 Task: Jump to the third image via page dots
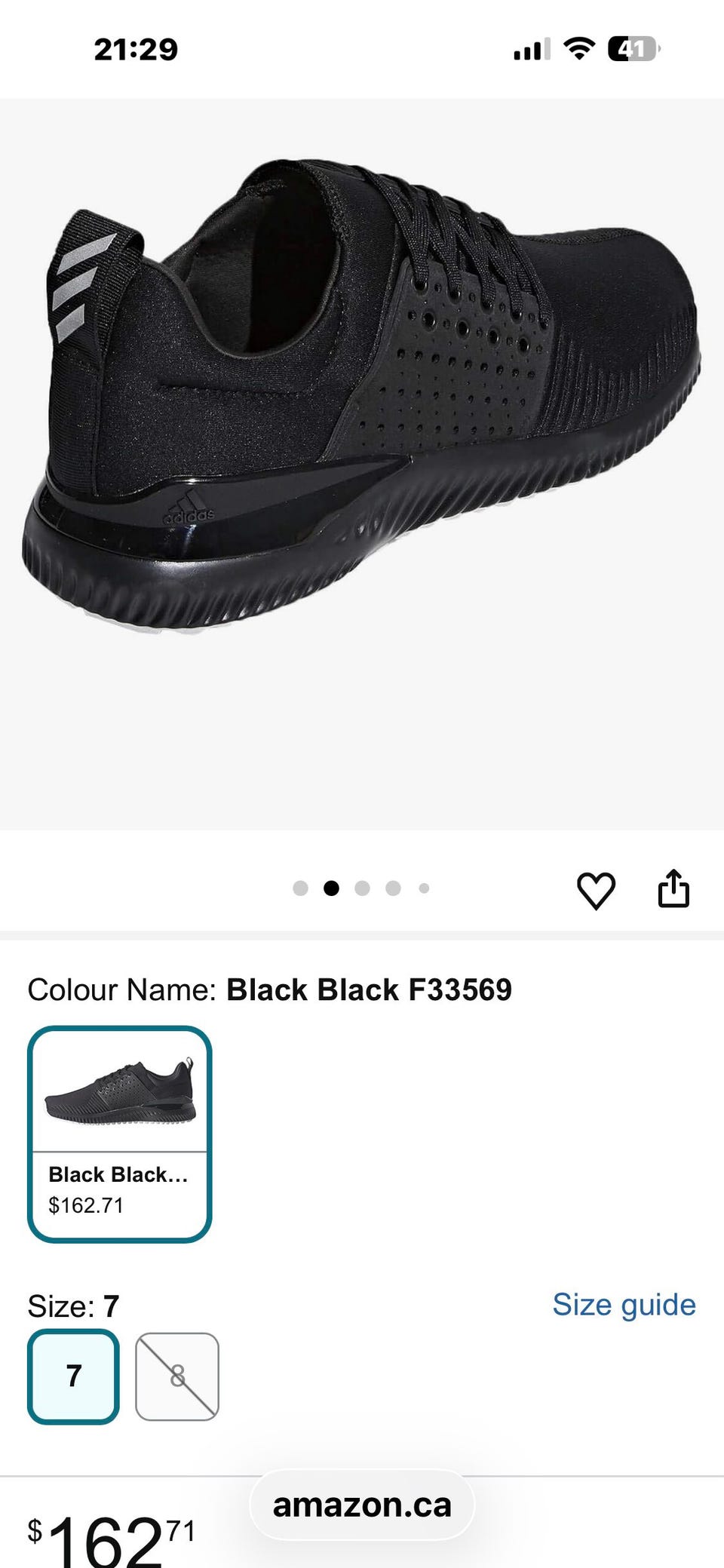coord(362,888)
